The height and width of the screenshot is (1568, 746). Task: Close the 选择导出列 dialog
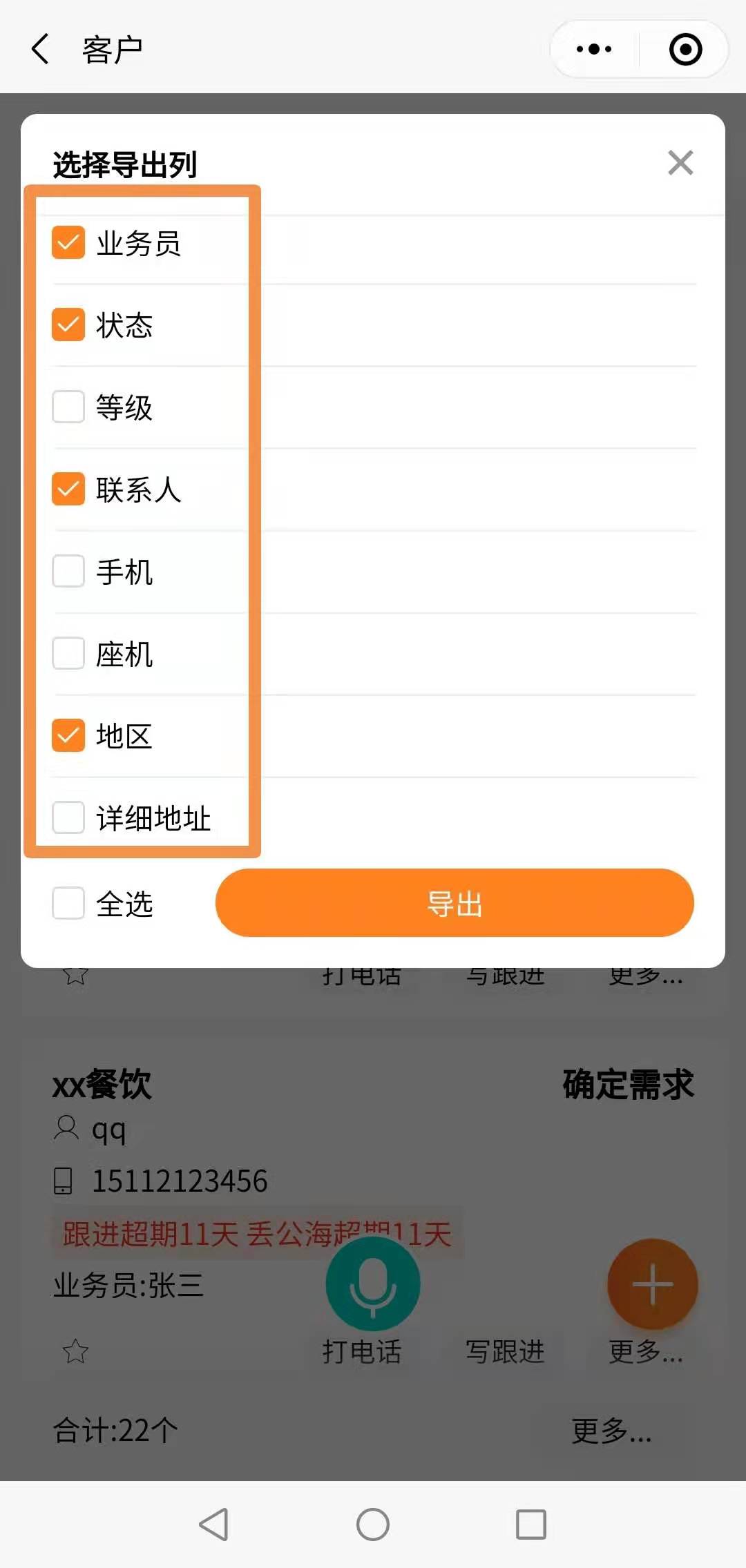tap(680, 163)
